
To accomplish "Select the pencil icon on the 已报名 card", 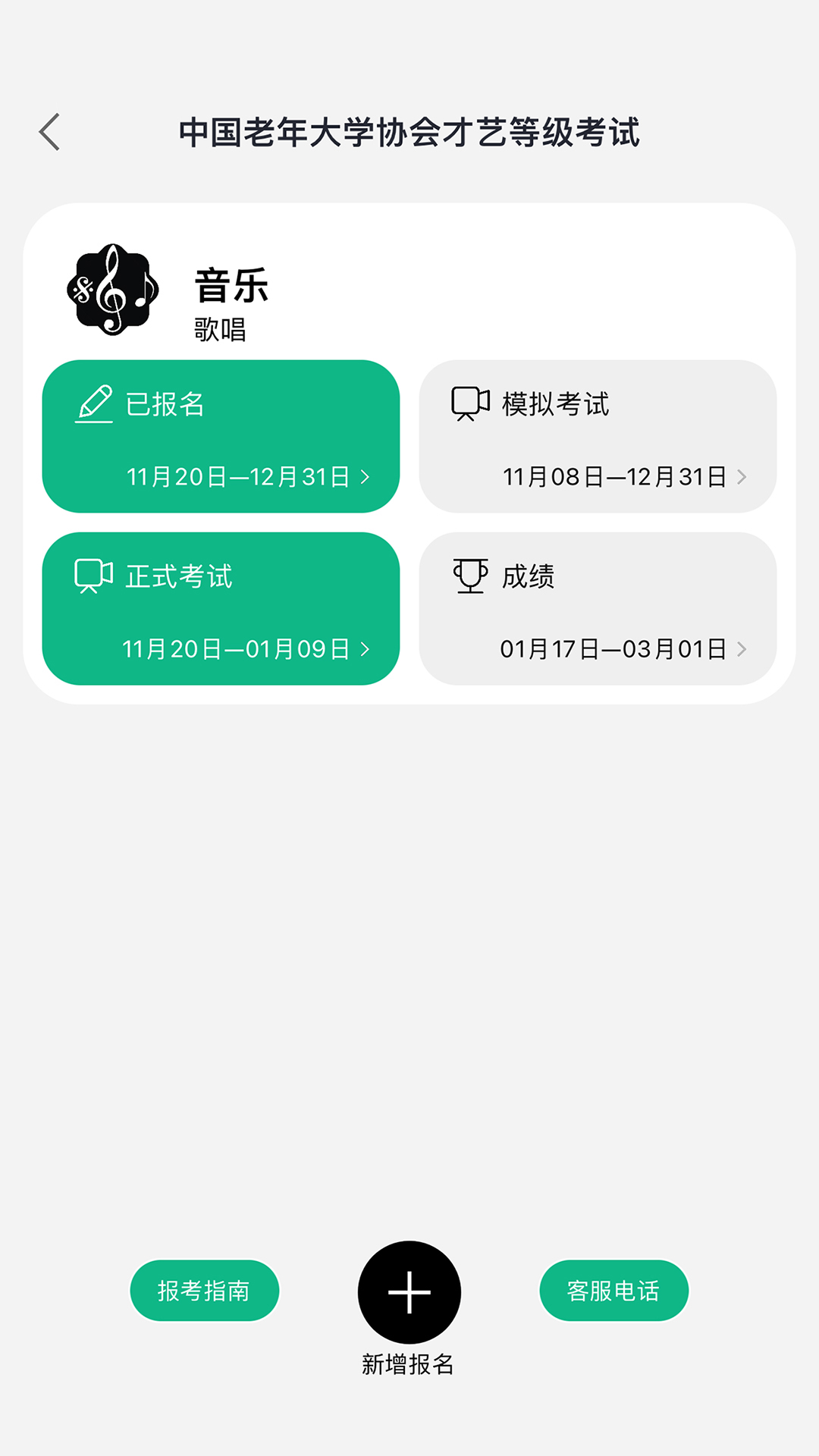I will (x=94, y=403).
